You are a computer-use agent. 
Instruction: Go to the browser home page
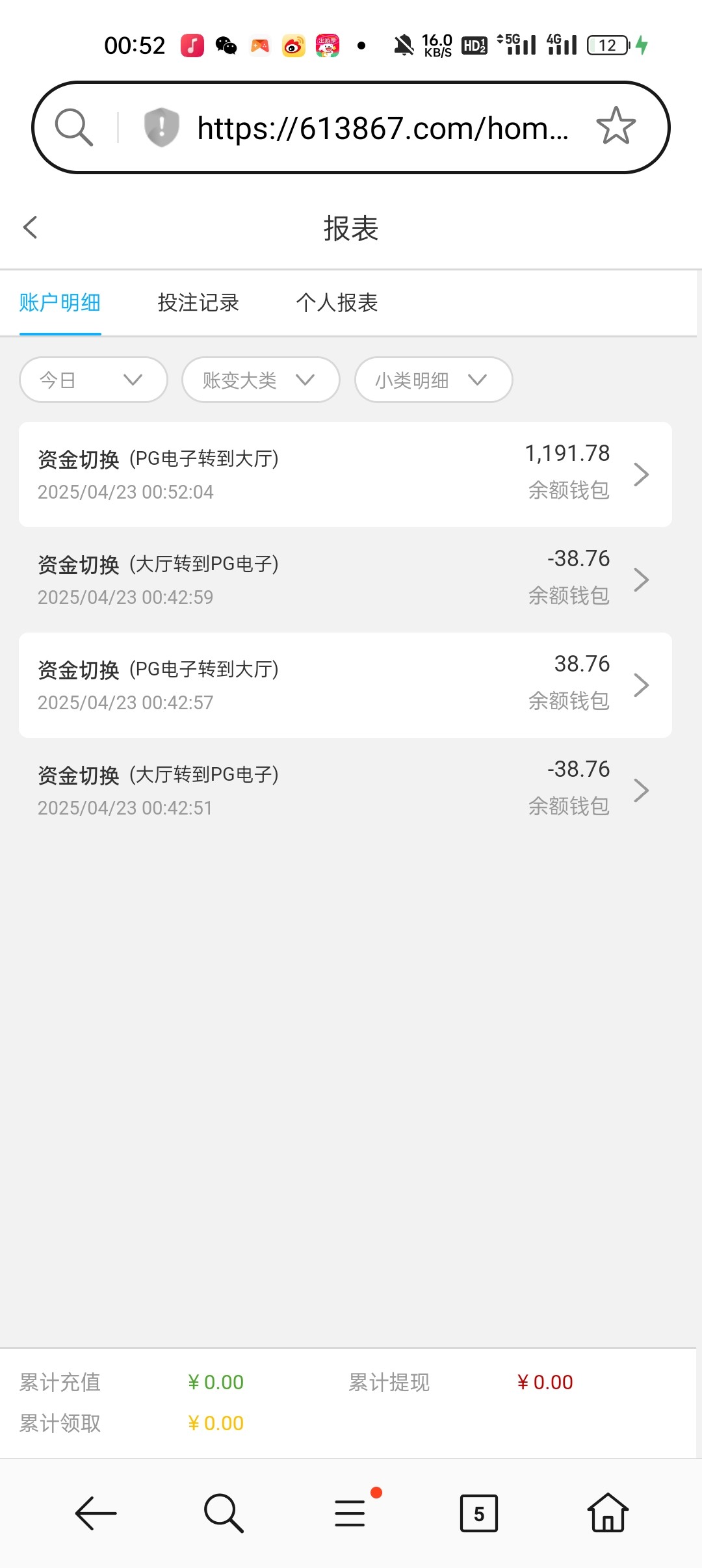pos(608,1512)
